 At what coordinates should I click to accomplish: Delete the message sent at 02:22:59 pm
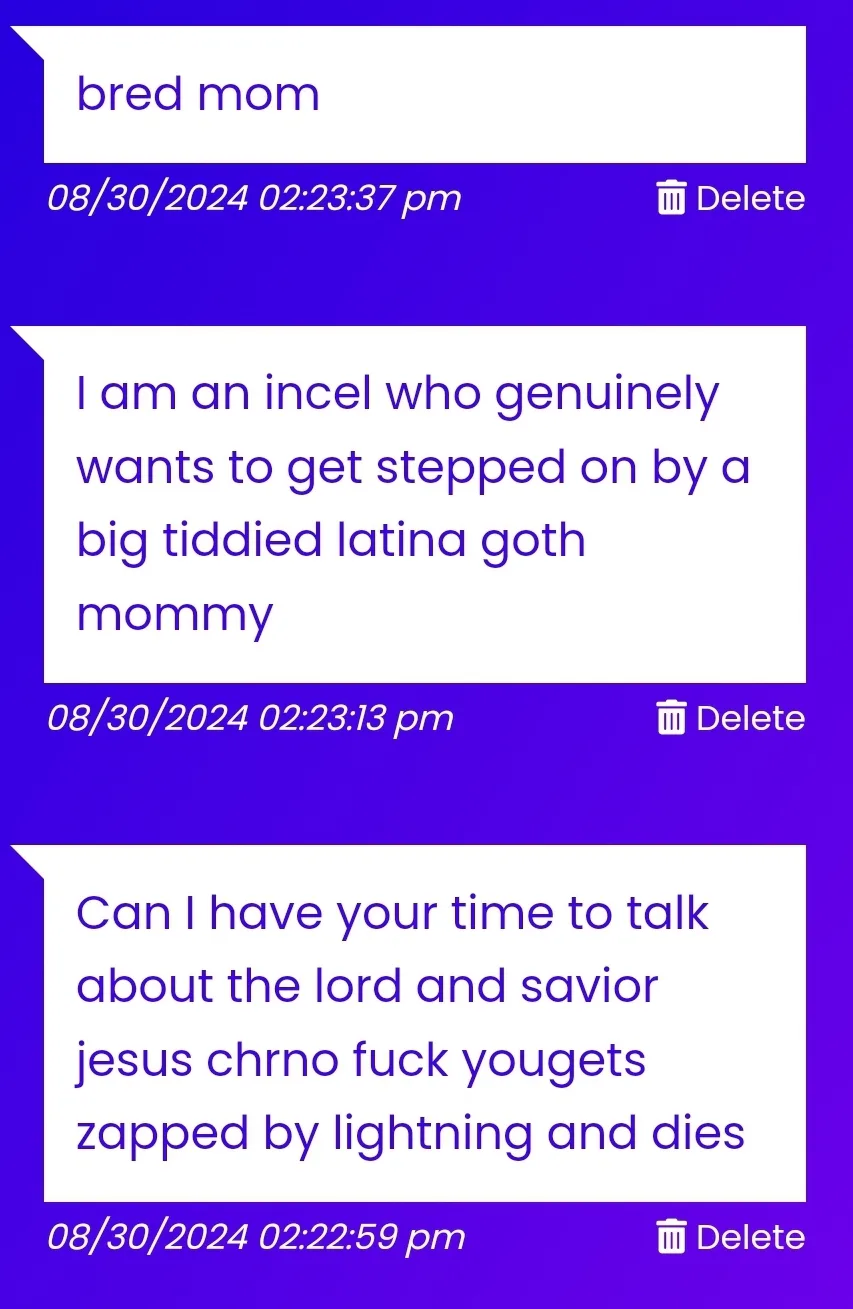(x=731, y=1237)
